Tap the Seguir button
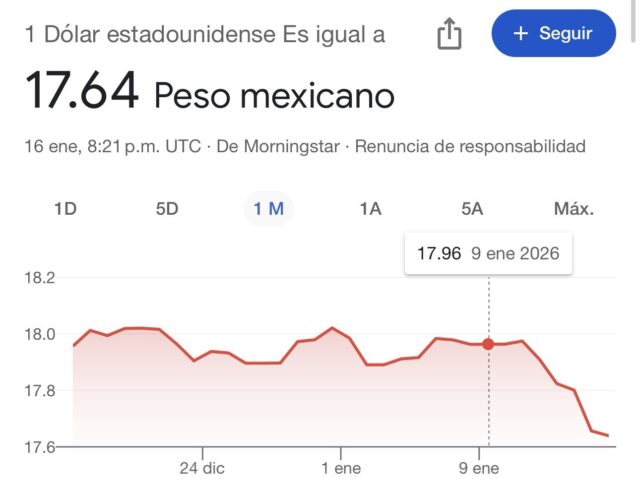 tap(553, 33)
